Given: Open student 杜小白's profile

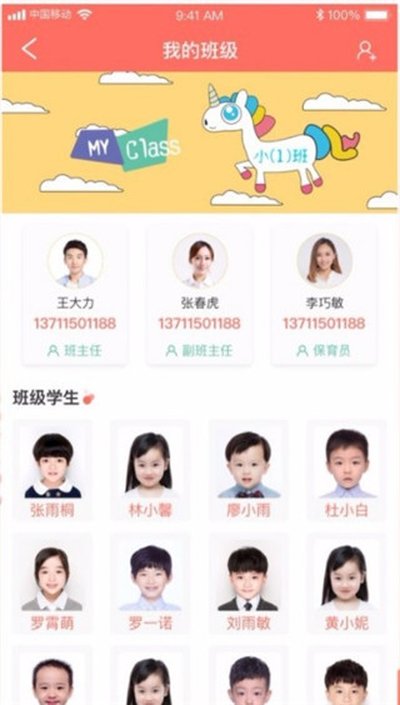Looking at the screenshot, I should [x=347, y=471].
